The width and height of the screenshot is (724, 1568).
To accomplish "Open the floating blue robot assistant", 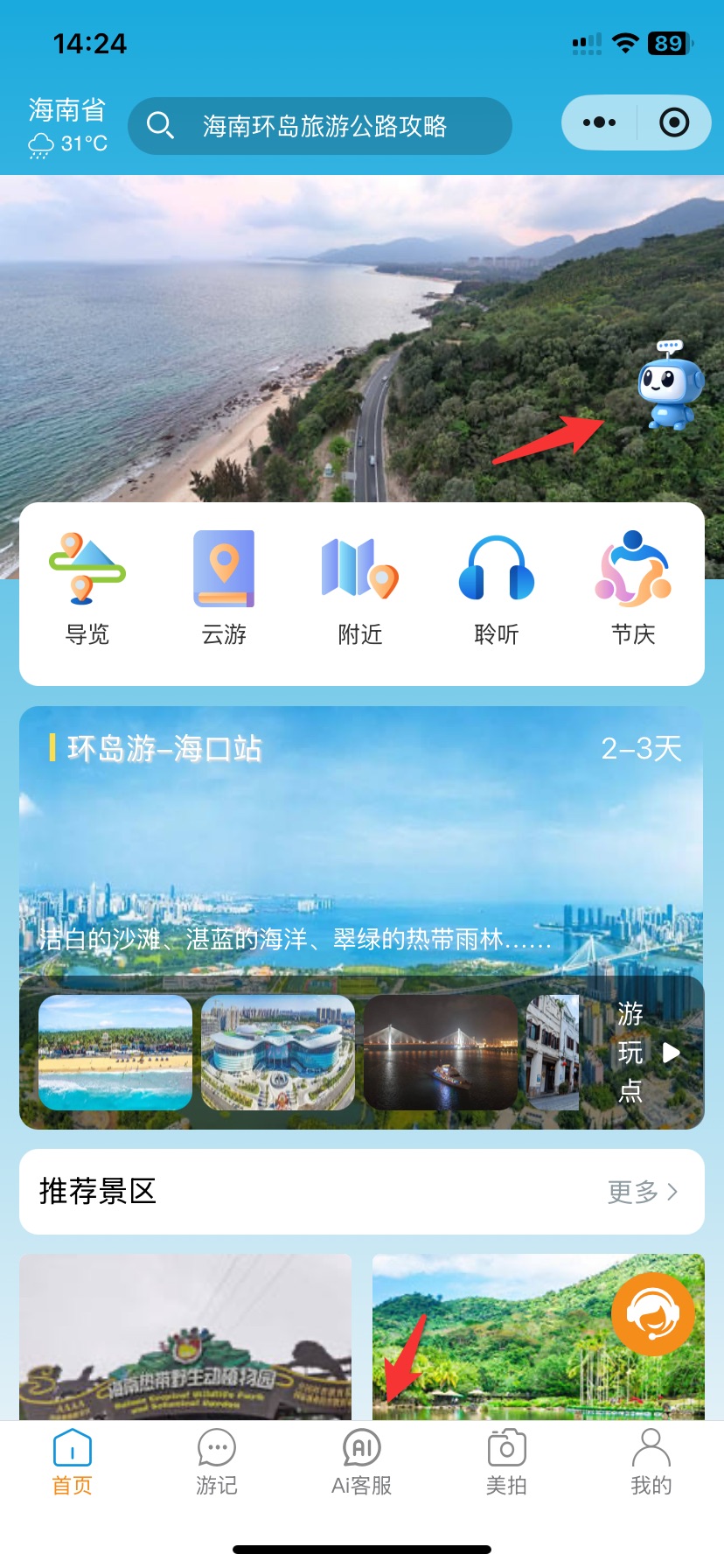I will (x=669, y=387).
